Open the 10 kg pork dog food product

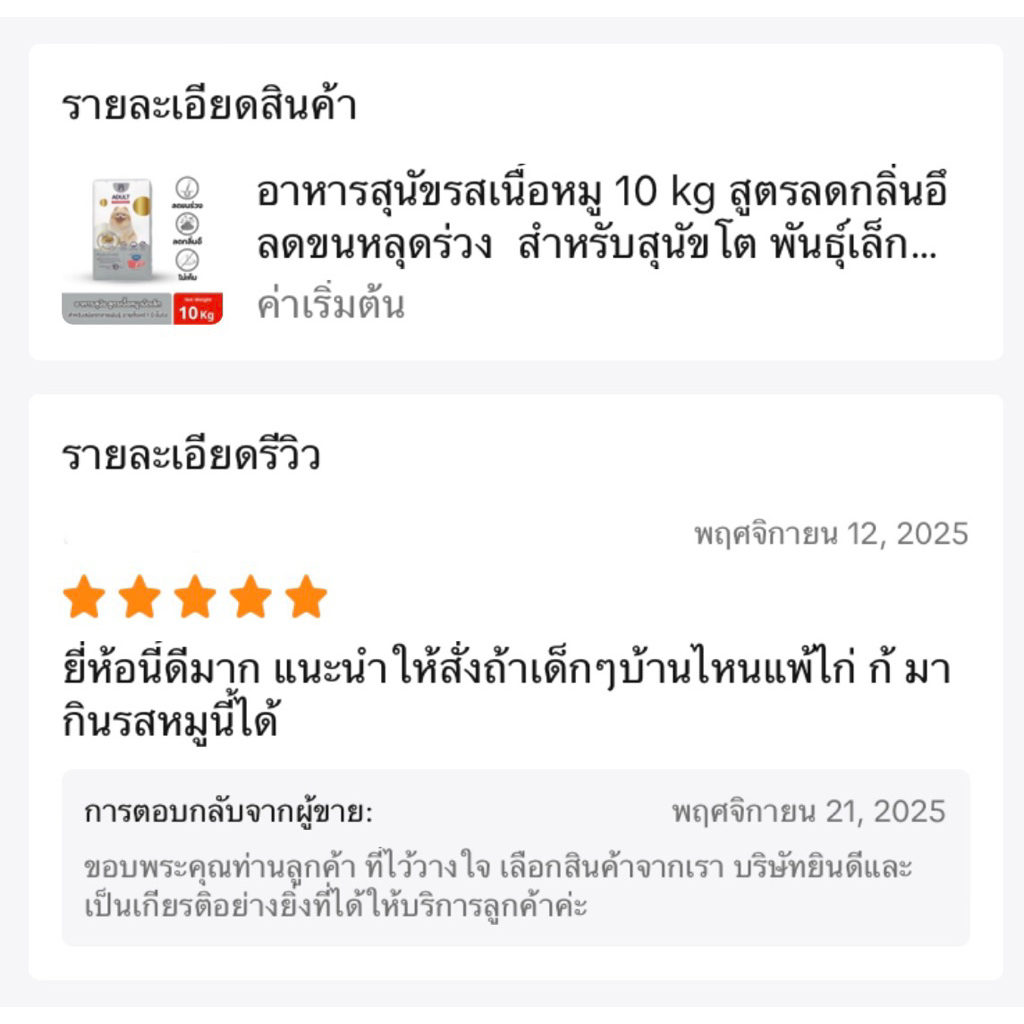tap(600, 220)
